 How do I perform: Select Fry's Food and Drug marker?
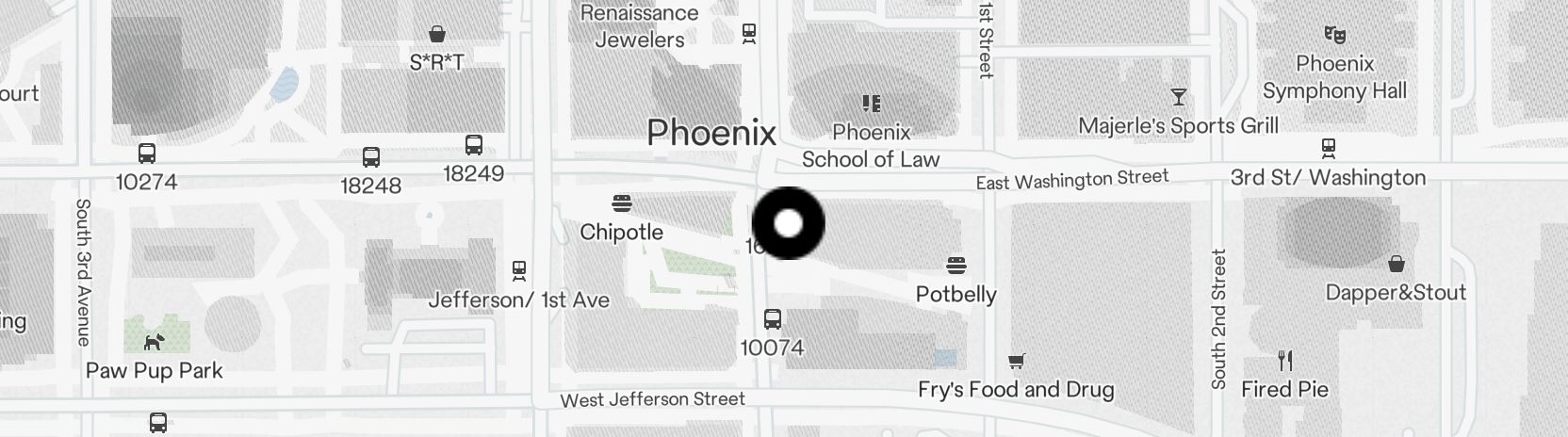click(1016, 361)
